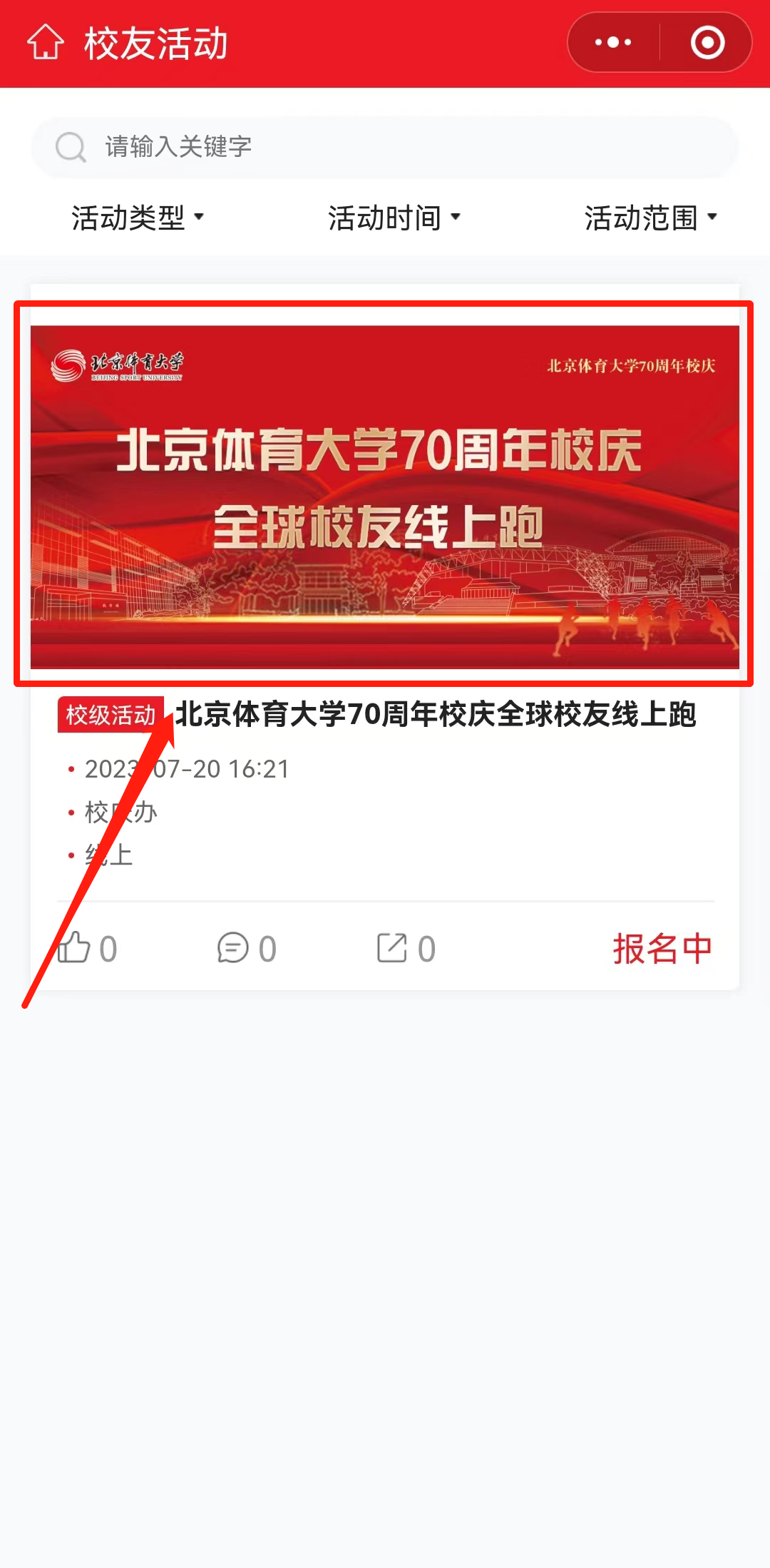Go to home via the house icon
This screenshot has width=770, height=1568.
[x=46, y=42]
